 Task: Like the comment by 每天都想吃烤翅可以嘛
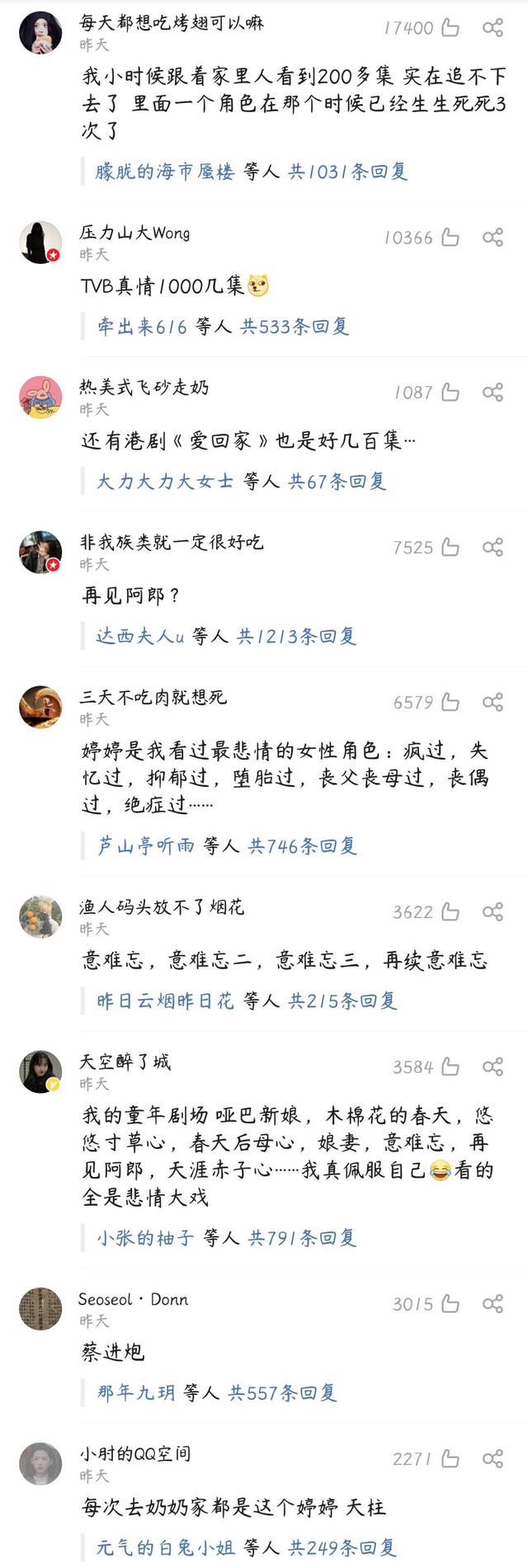pyautogui.click(x=450, y=28)
